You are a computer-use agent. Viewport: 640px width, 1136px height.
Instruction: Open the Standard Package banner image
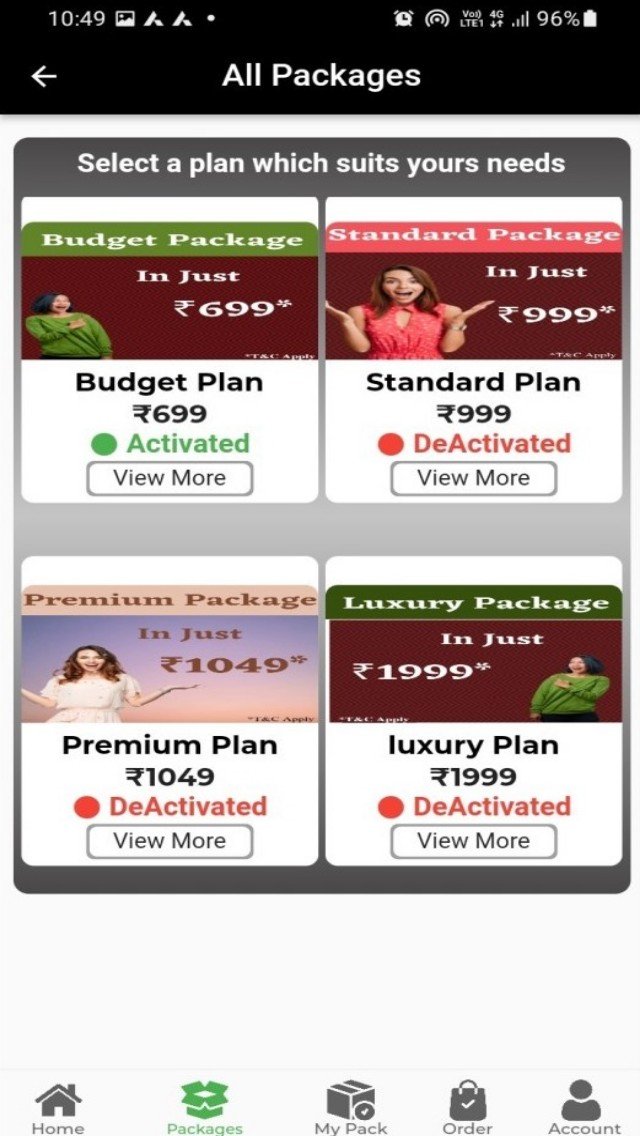(473, 291)
